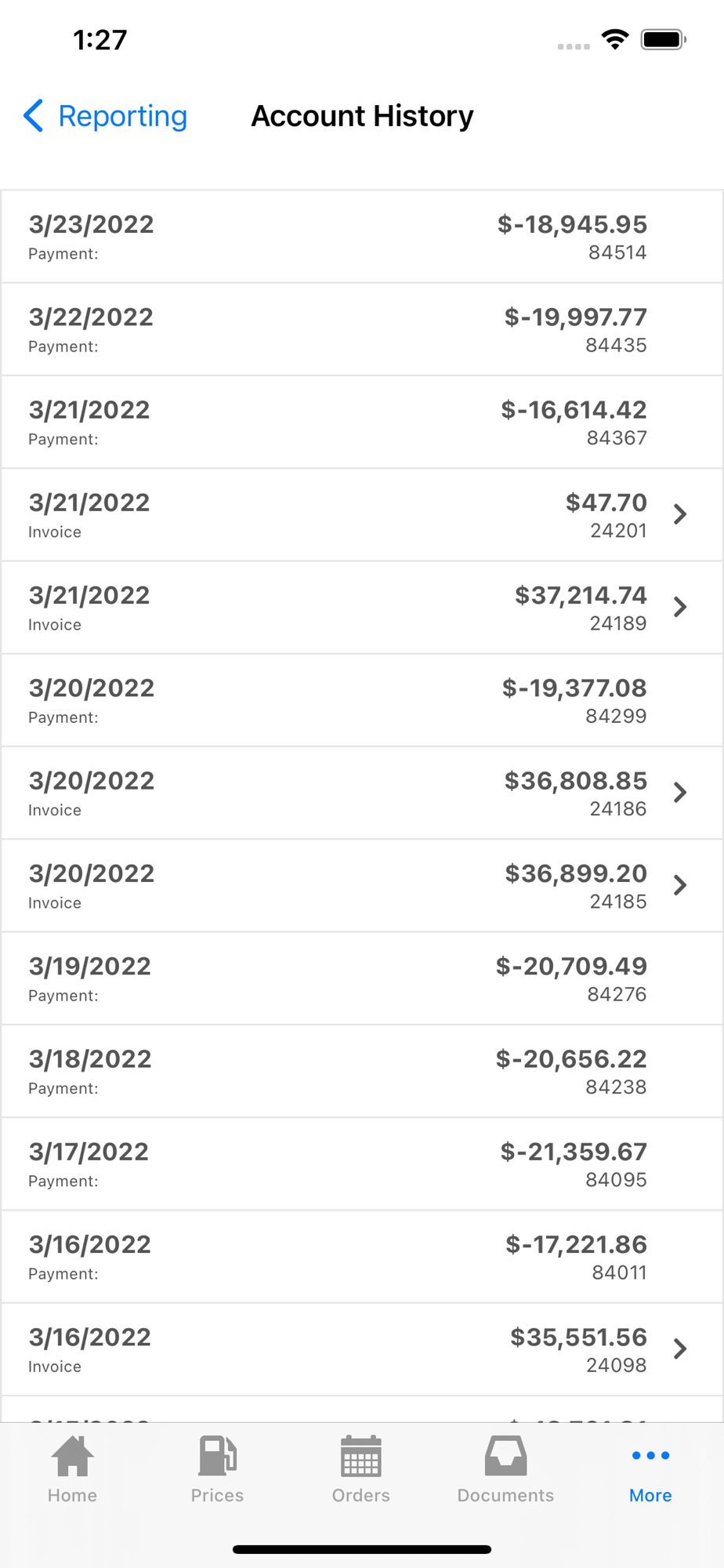Select the Documents tab

(x=505, y=1469)
